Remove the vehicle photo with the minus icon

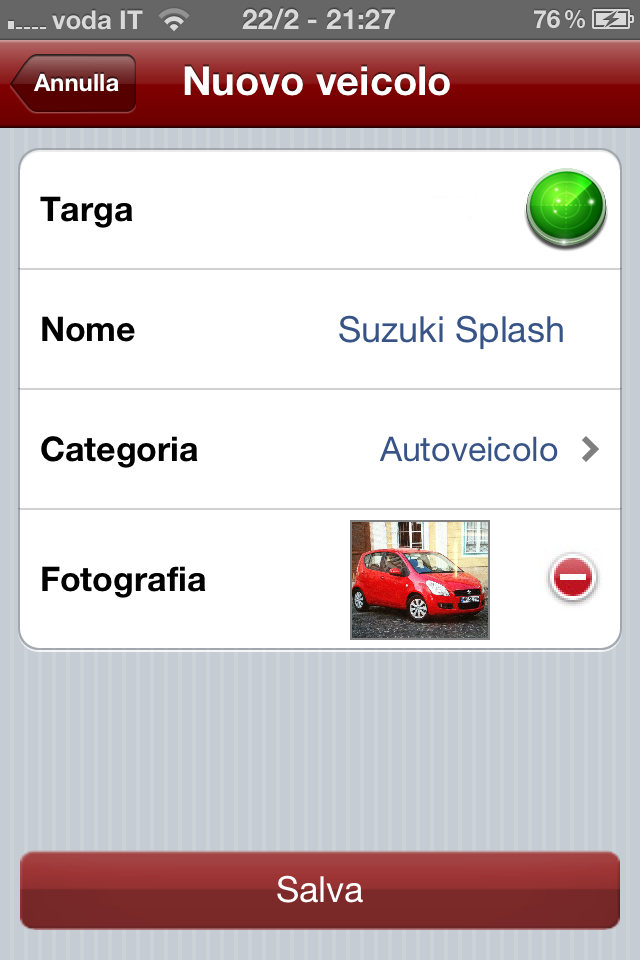(573, 579)
